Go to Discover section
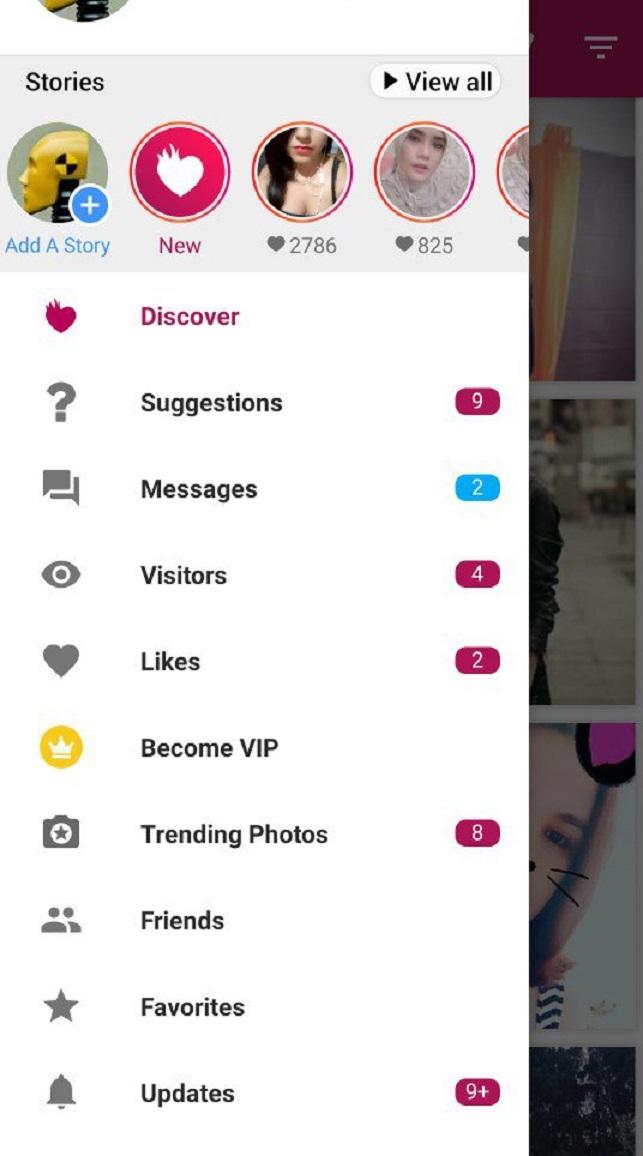Image resolution: width=643 pixels, height=1156 pixels. [x=190, y=317]
